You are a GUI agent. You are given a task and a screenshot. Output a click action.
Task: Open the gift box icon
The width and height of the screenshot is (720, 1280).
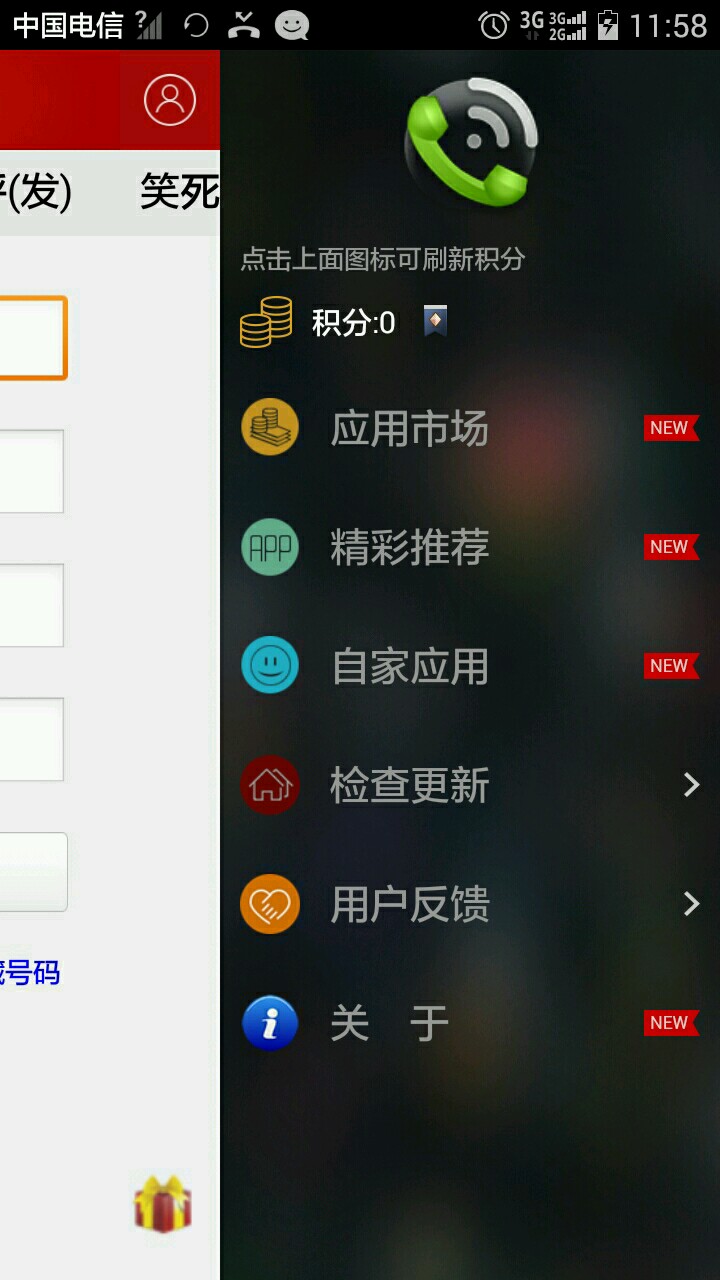[163, 1204]
